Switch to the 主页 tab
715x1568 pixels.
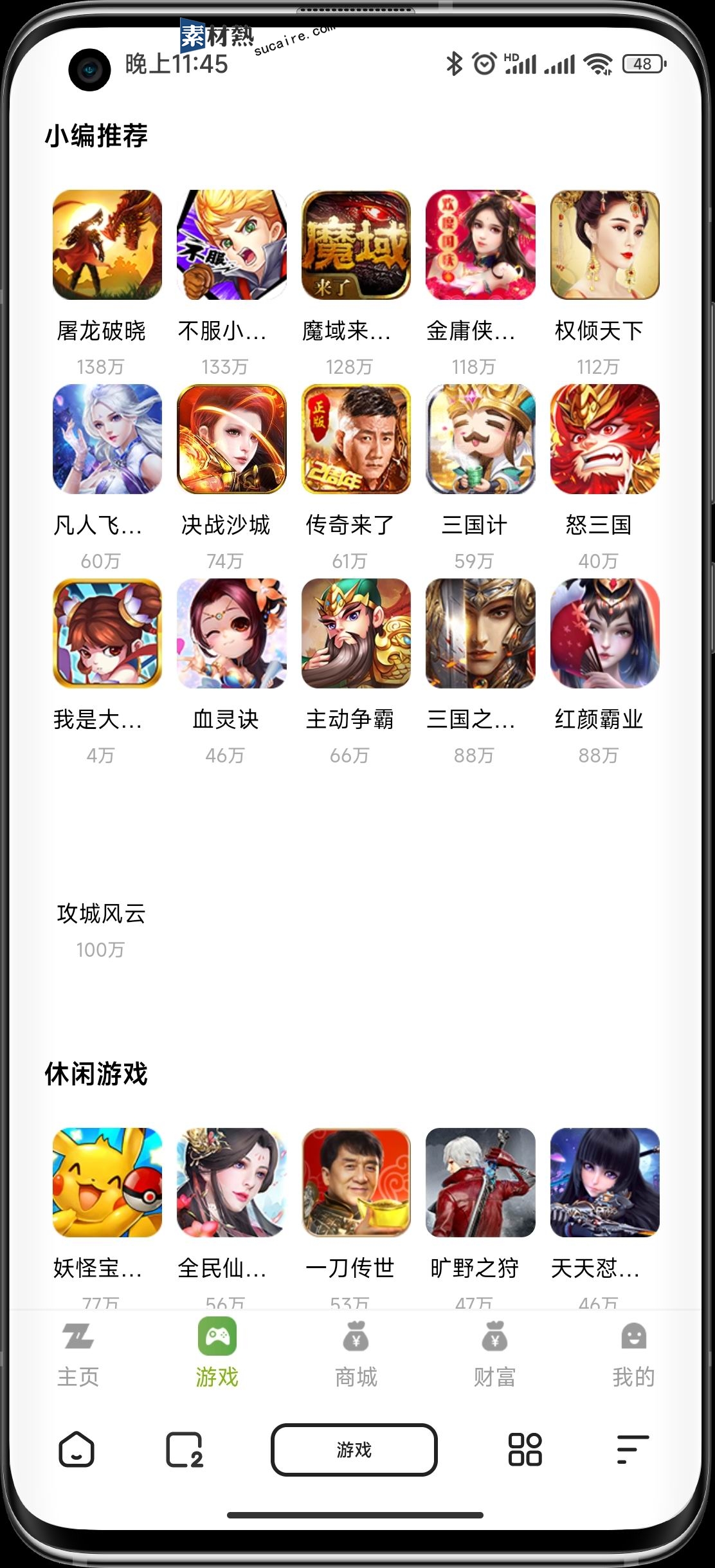78,1352
